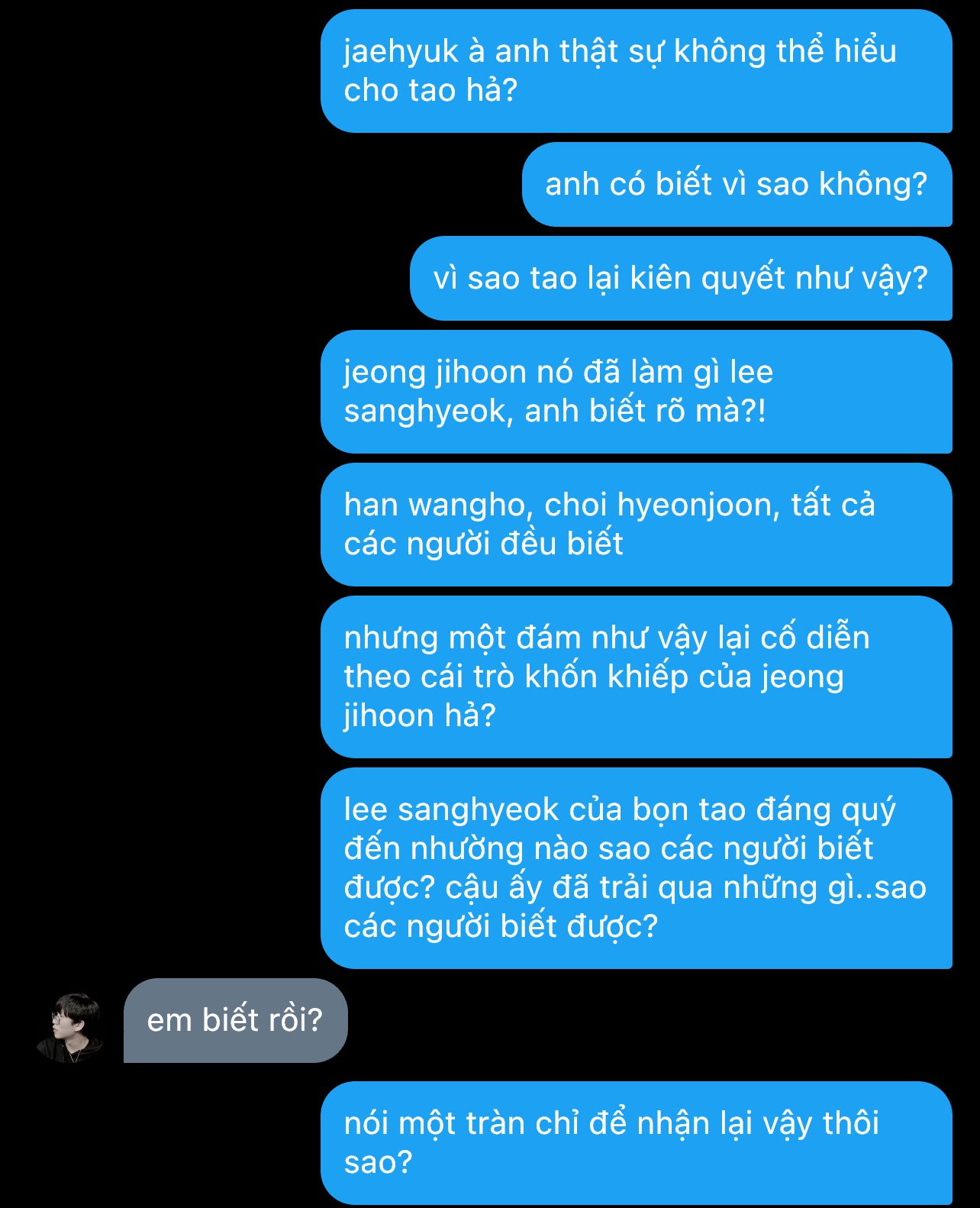980x1208 pixels.
Task: Open the sender's profile picture avatar
Action: 70,1028
